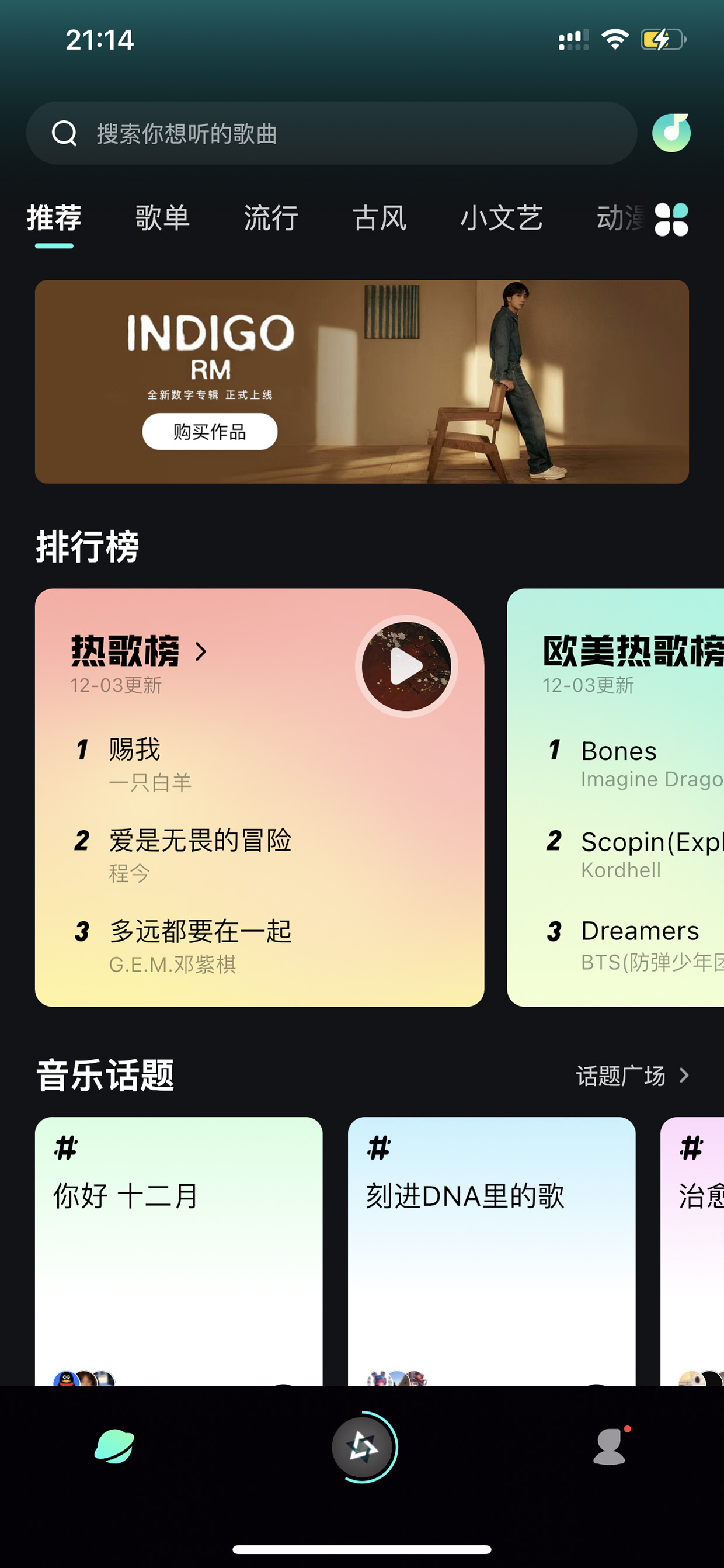Open 话题广场 topic square
Screen dimensions: 724x1568
[x=633, y=1076]
